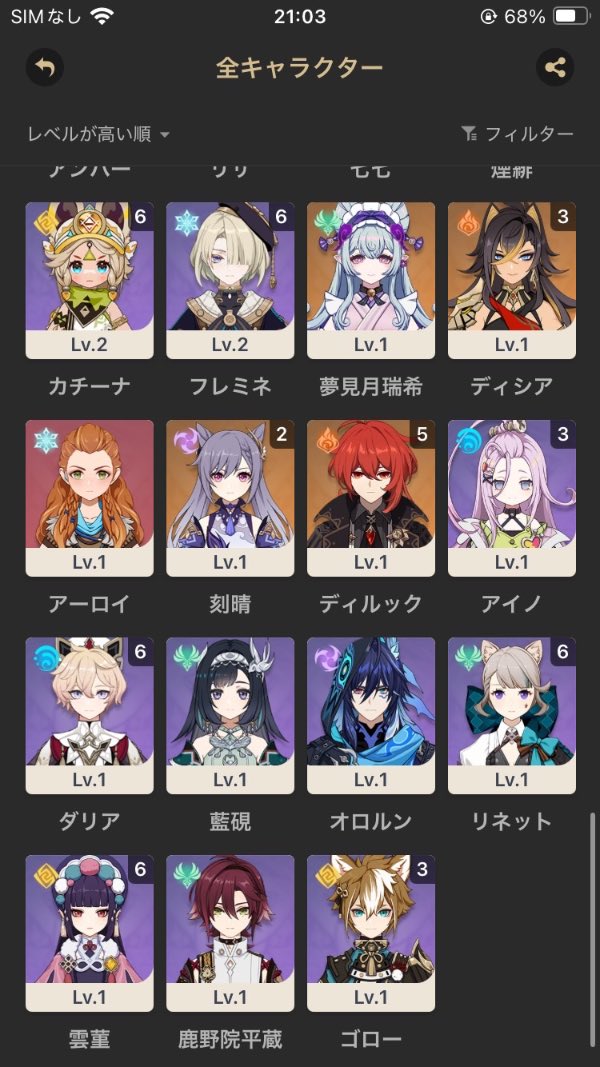The width and height of the screenshot is (600, 1067).
Task: Open 刻晴's character card
Action: (230, 498)
